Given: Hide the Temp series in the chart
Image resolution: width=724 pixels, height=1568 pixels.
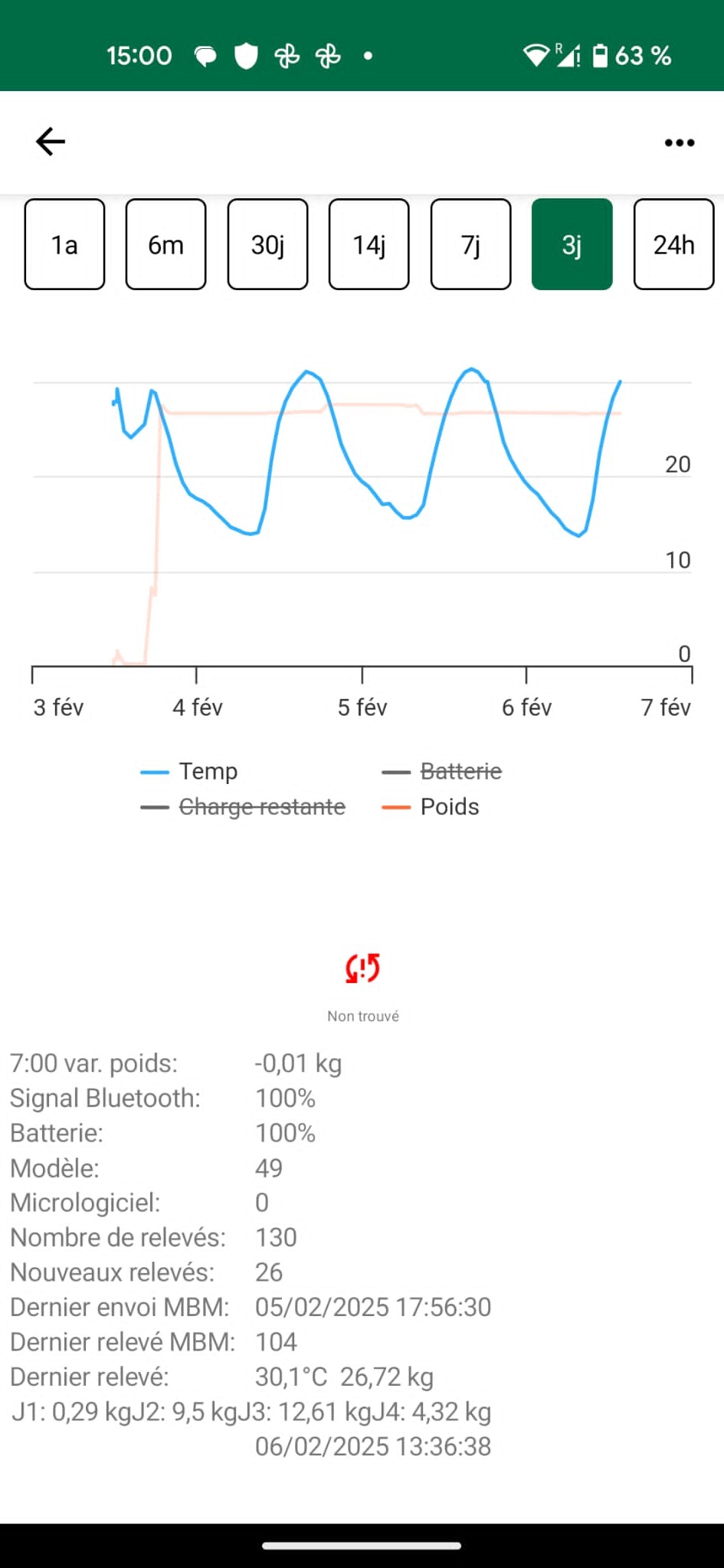Looking at the screenshot, I should click(207, 771).
